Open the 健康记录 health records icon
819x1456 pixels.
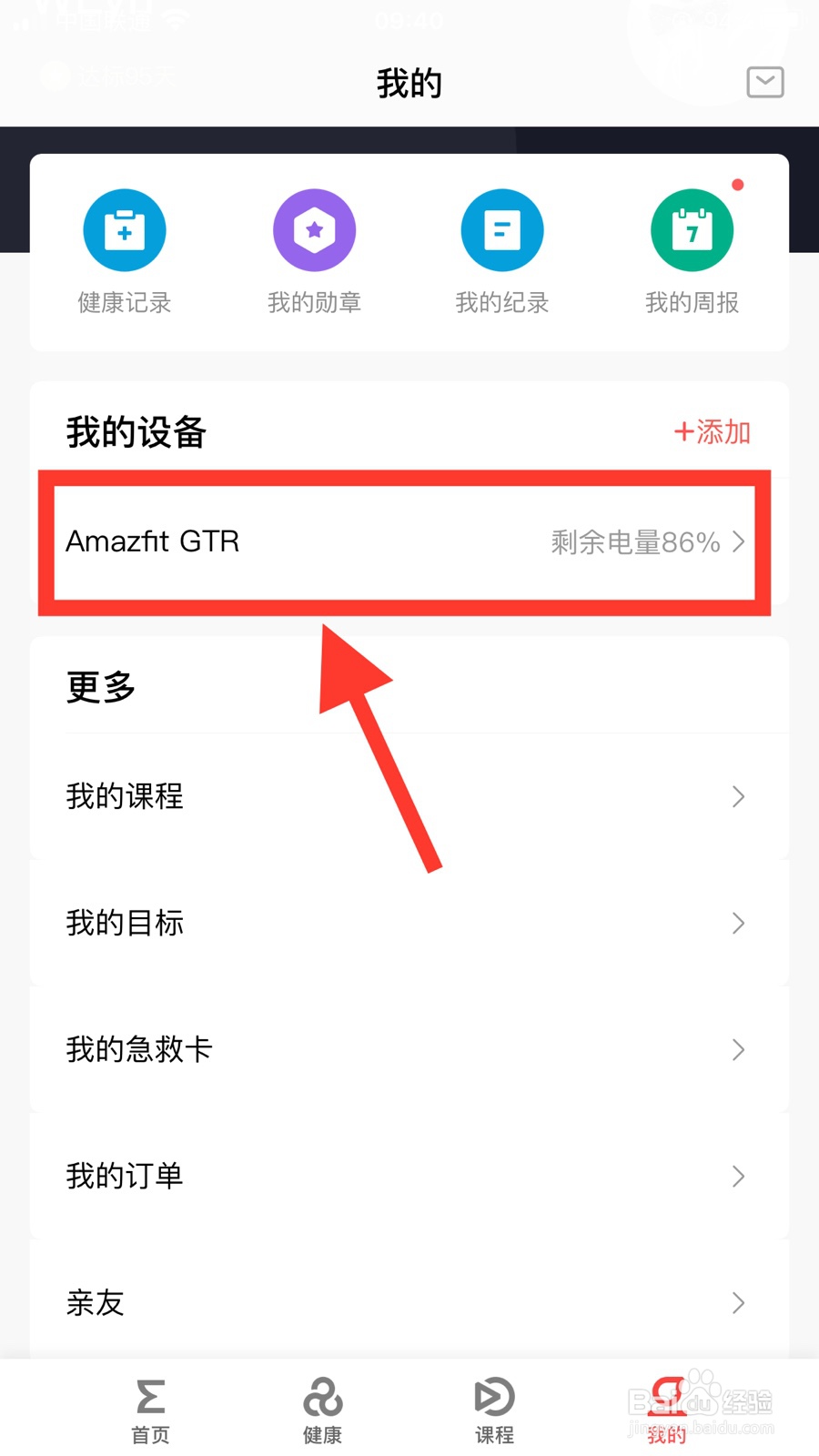click(125, 230)
